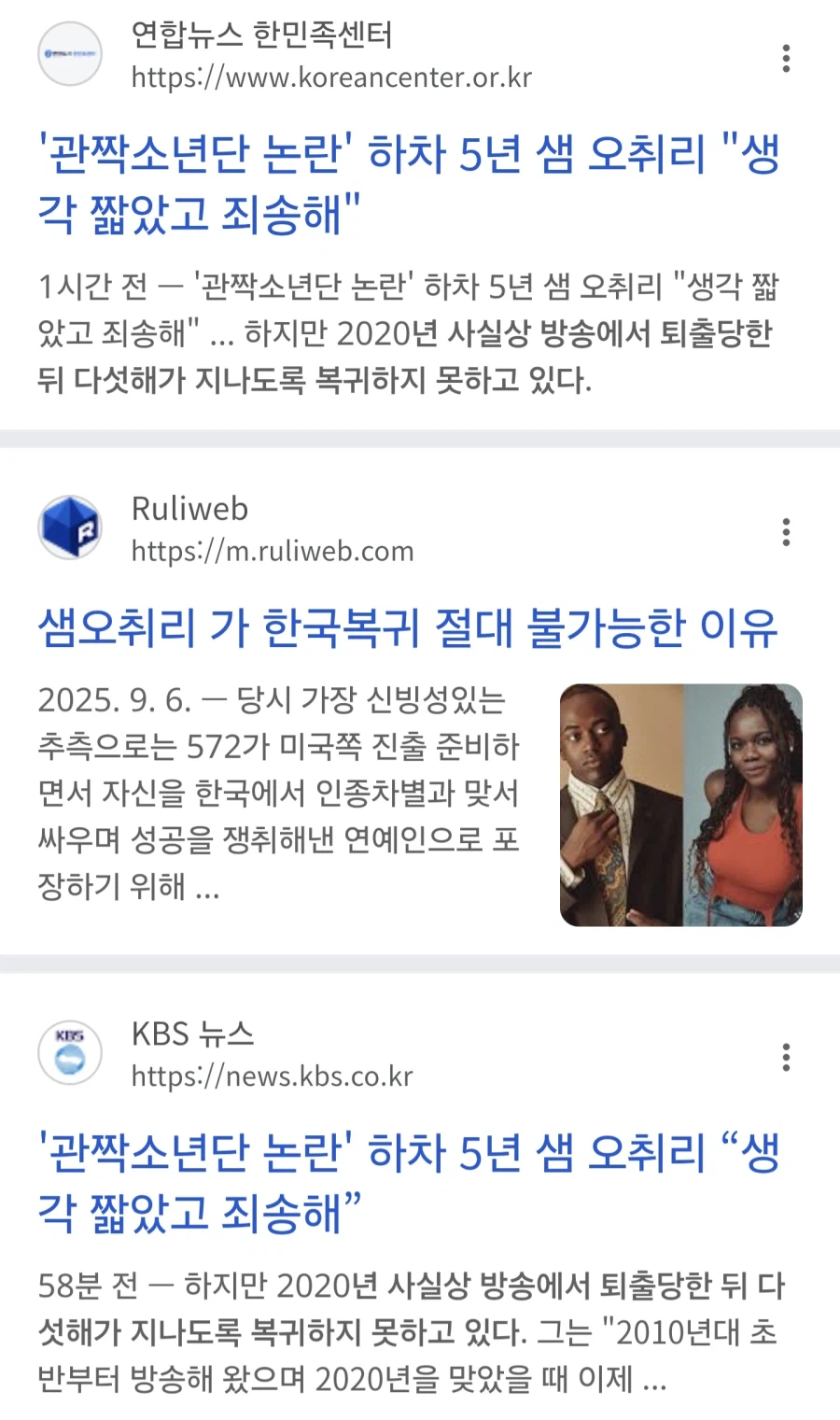Expand the options for the news.kbs.co.kr listing
The height and width of the screenshot is (1420, 840).
[x=787, y=1056]
